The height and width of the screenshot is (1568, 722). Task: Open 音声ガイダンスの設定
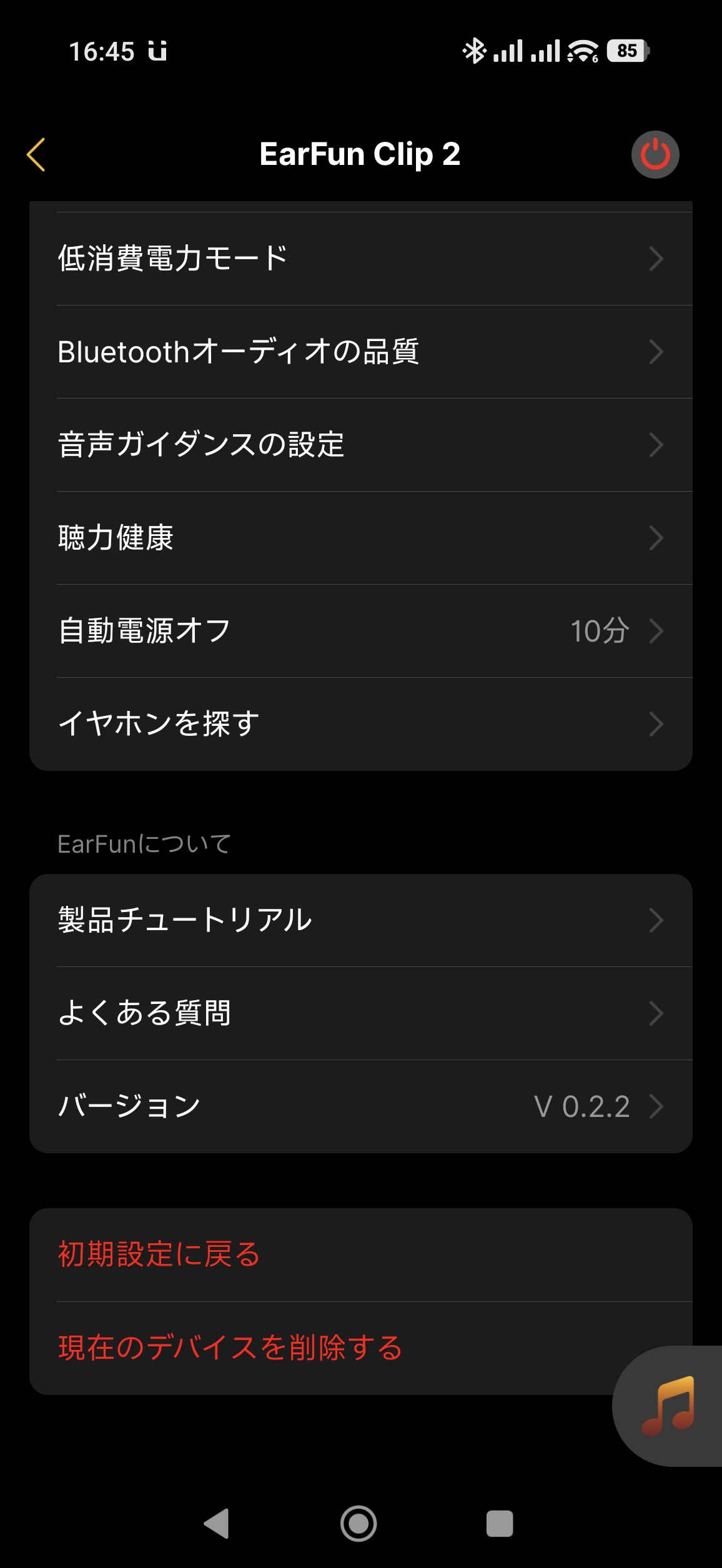[360, 445]
